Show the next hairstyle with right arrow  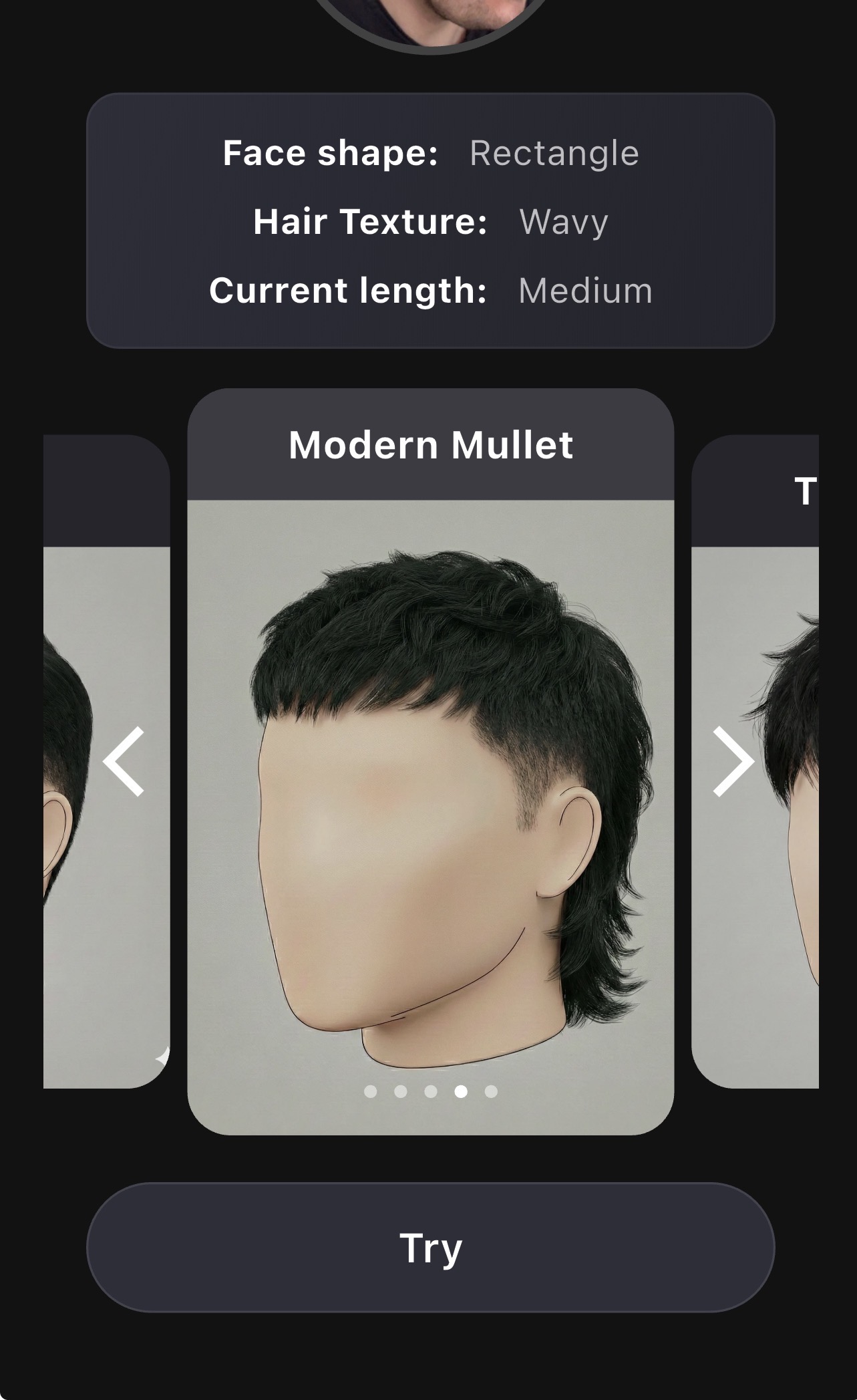pos(733,761)
